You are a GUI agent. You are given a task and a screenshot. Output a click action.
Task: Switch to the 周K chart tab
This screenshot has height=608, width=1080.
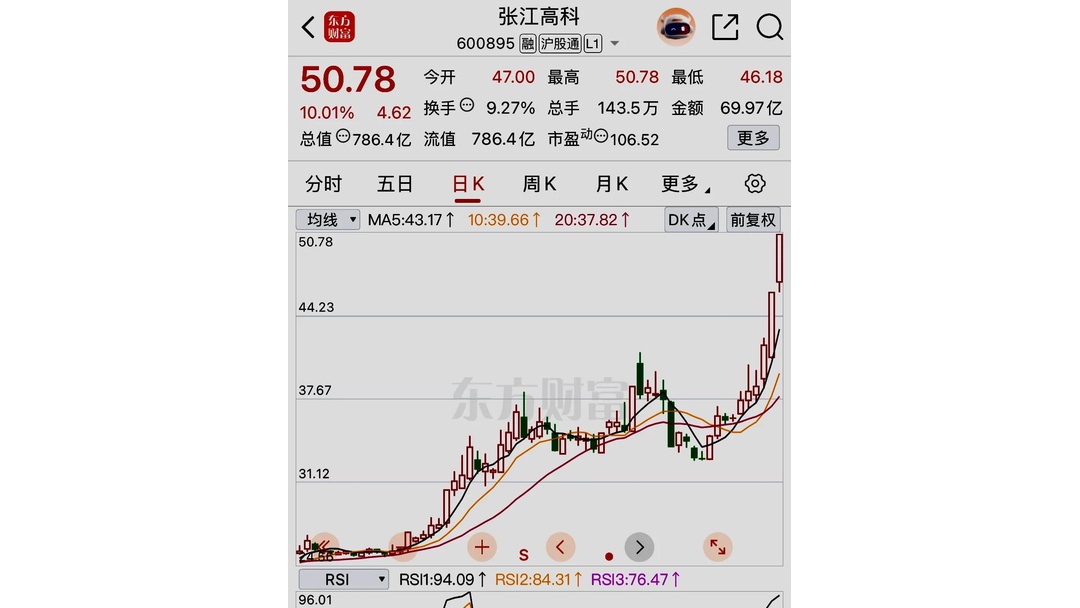pos(540,184)
